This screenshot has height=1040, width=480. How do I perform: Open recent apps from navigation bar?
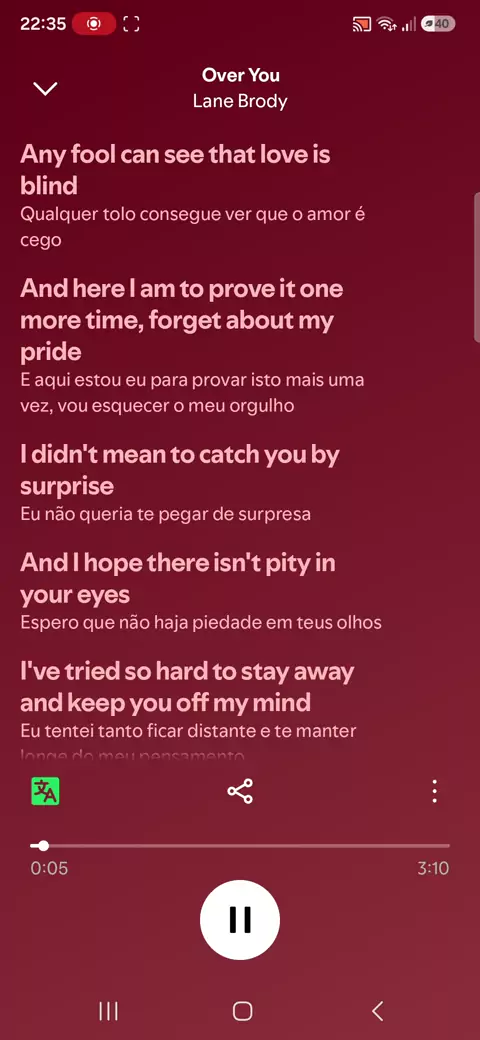tap(108, 1011)
